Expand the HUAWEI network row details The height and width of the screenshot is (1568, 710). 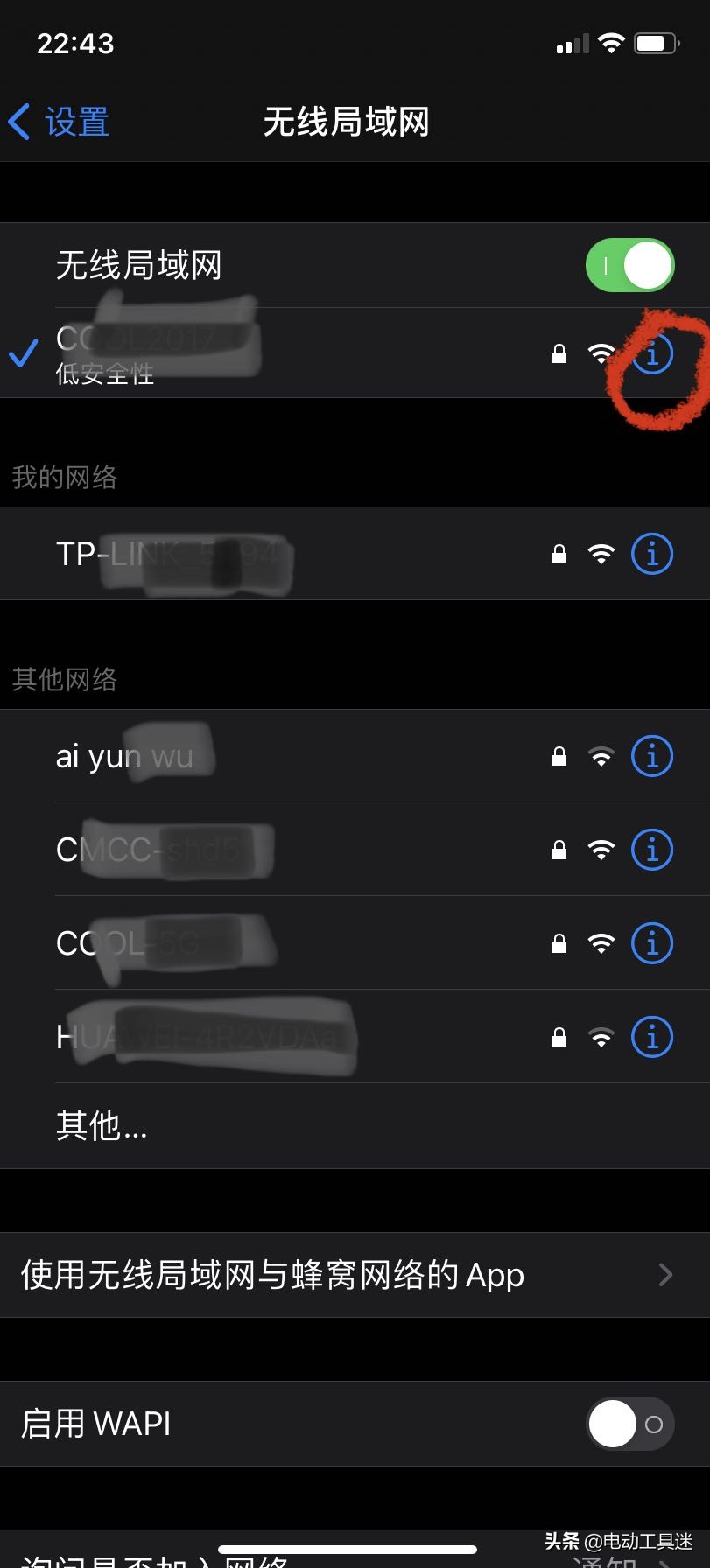[651, 1038]
